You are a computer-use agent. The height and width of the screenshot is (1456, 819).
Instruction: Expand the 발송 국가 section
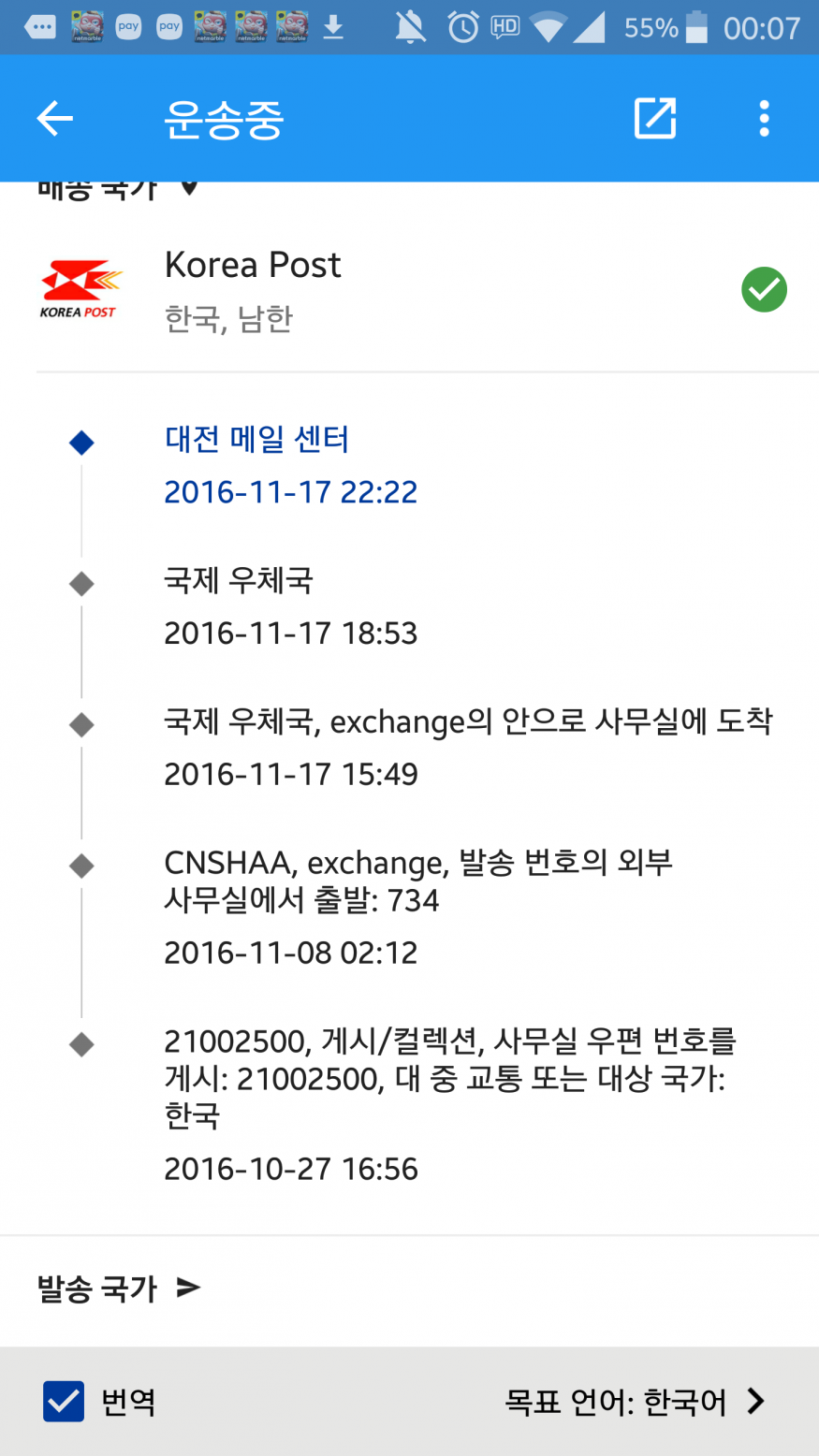(x=119, y=1289)
